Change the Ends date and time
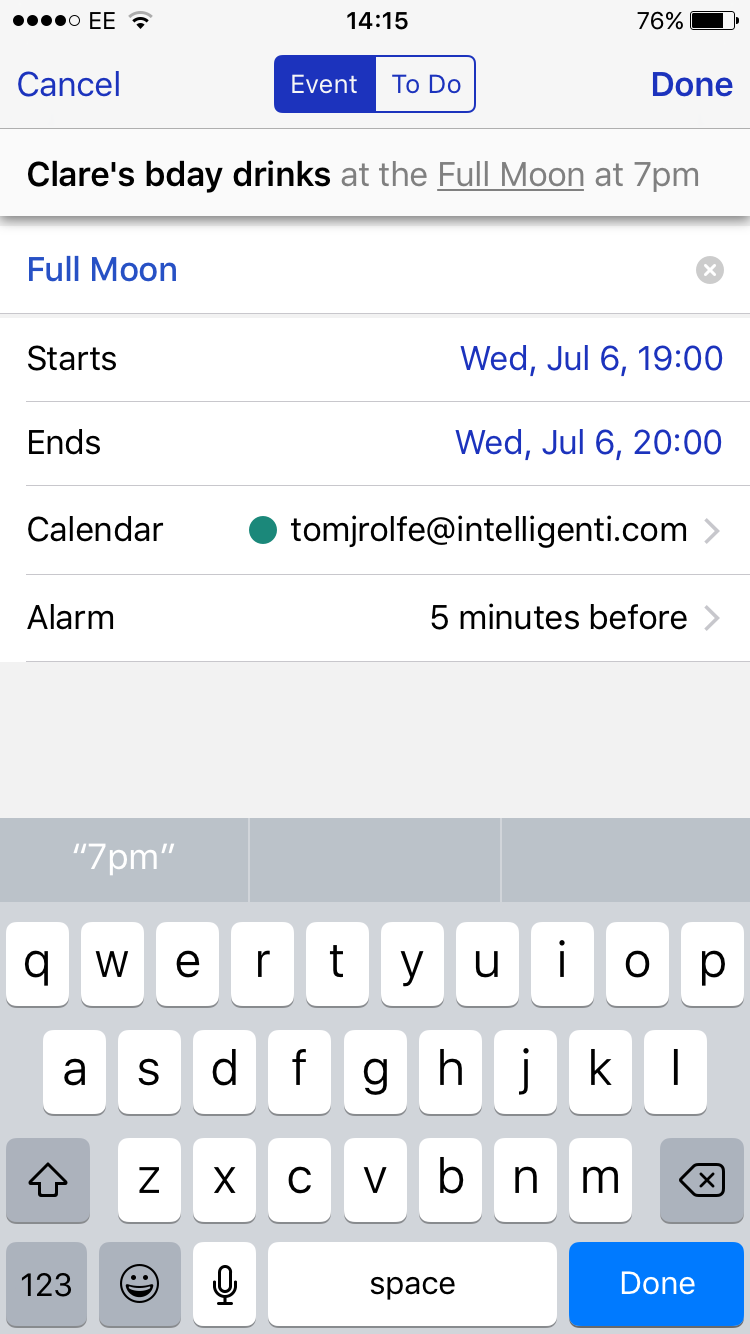Screen dimensions: 750x1334 point(375,443)
